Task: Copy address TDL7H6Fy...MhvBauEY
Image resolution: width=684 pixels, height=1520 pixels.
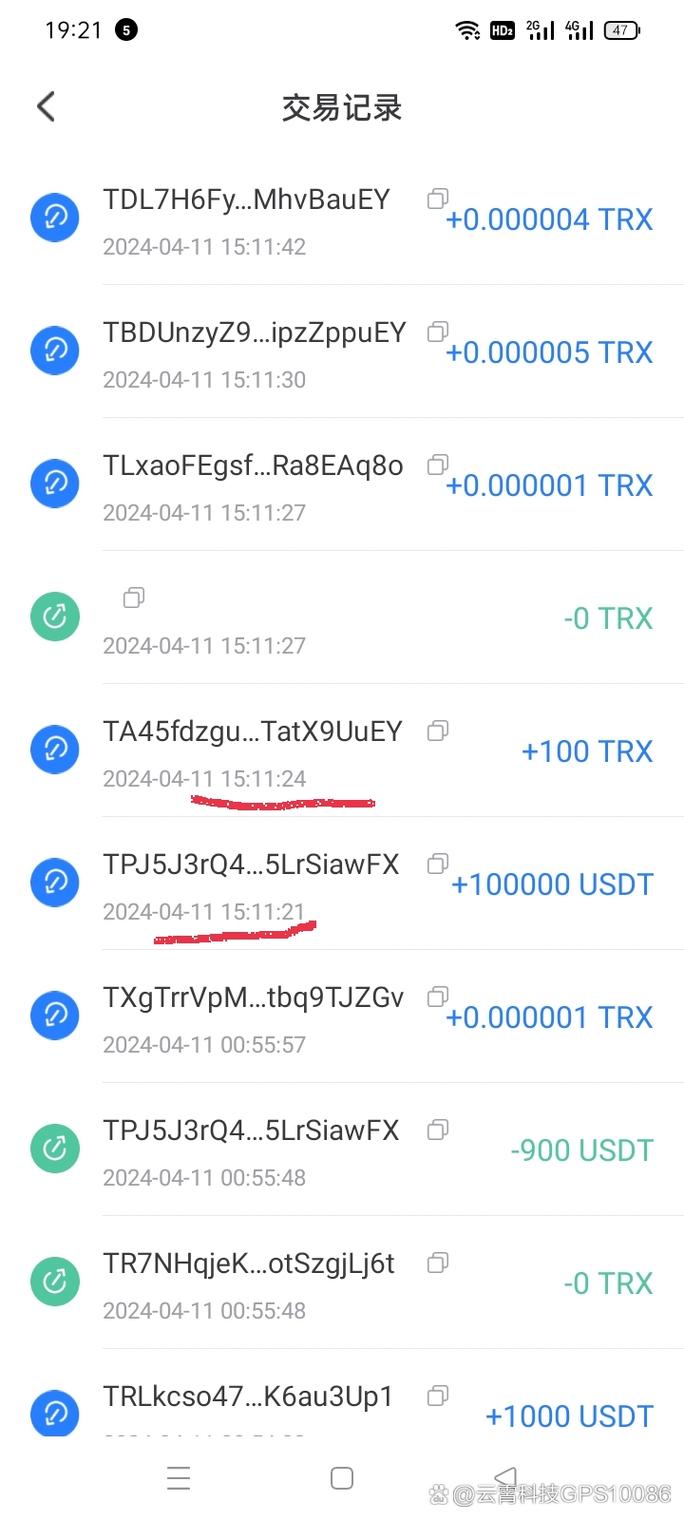Action: click(437, 199)
